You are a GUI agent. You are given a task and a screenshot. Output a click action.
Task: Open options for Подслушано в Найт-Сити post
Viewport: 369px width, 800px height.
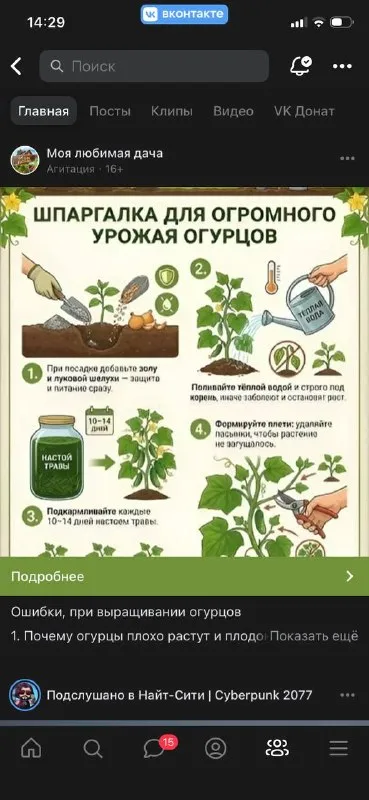click(347, 695)
